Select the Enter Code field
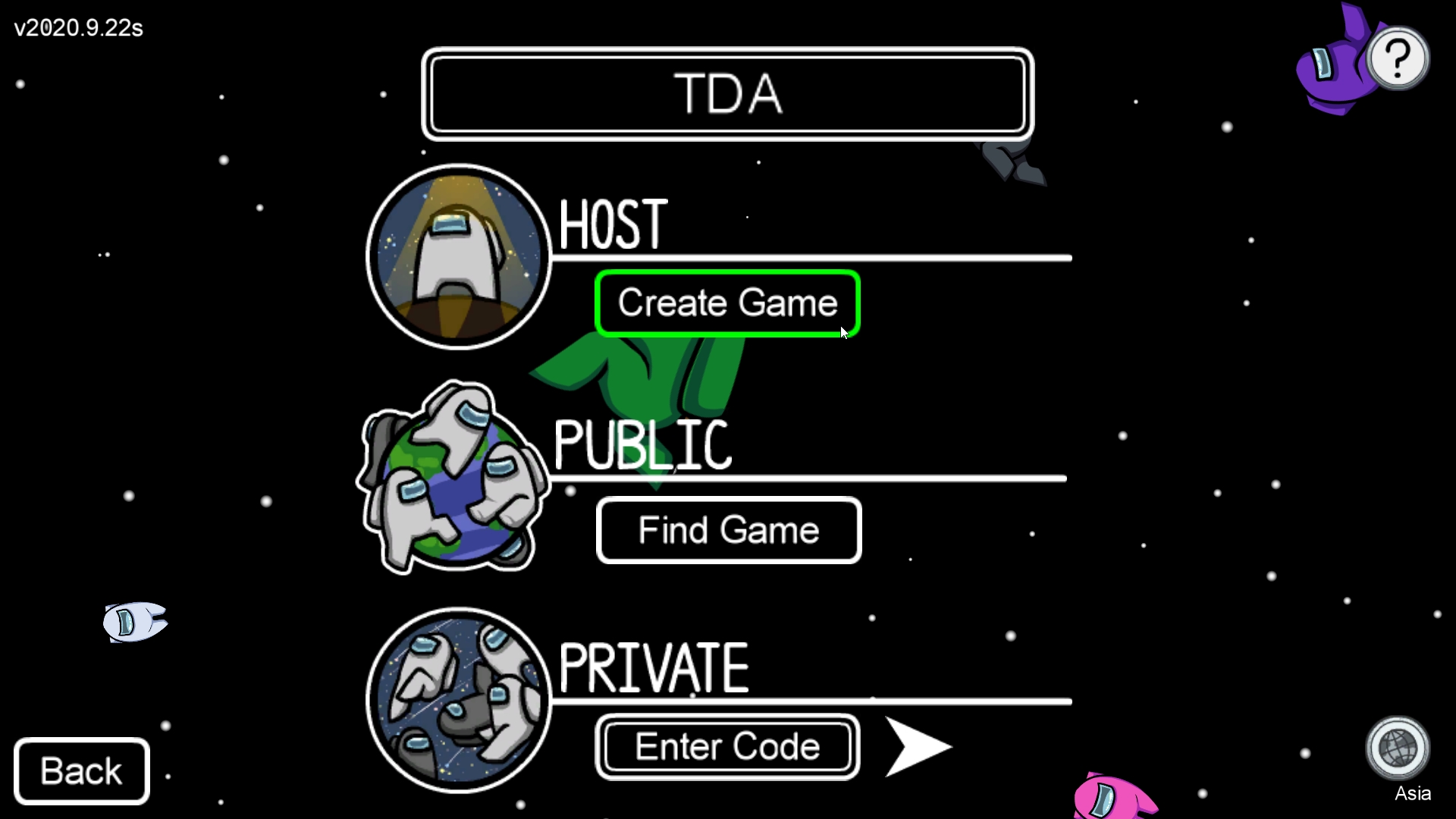Screen dimensions: 1456x819 727,747
